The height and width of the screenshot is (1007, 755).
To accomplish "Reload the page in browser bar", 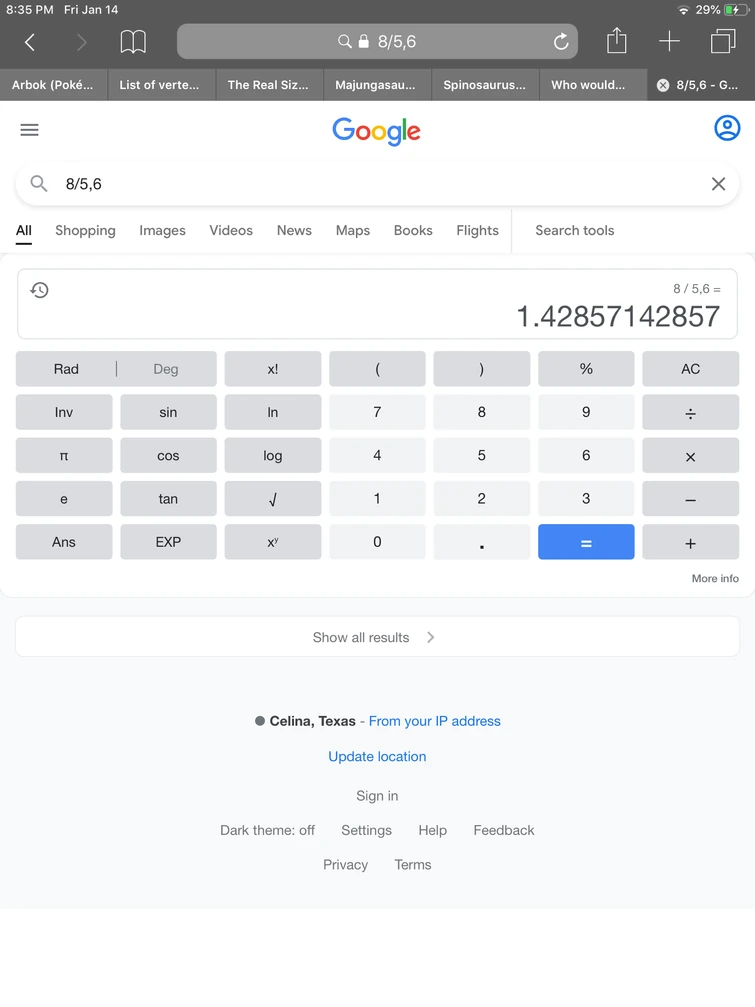I will (561, 42).
